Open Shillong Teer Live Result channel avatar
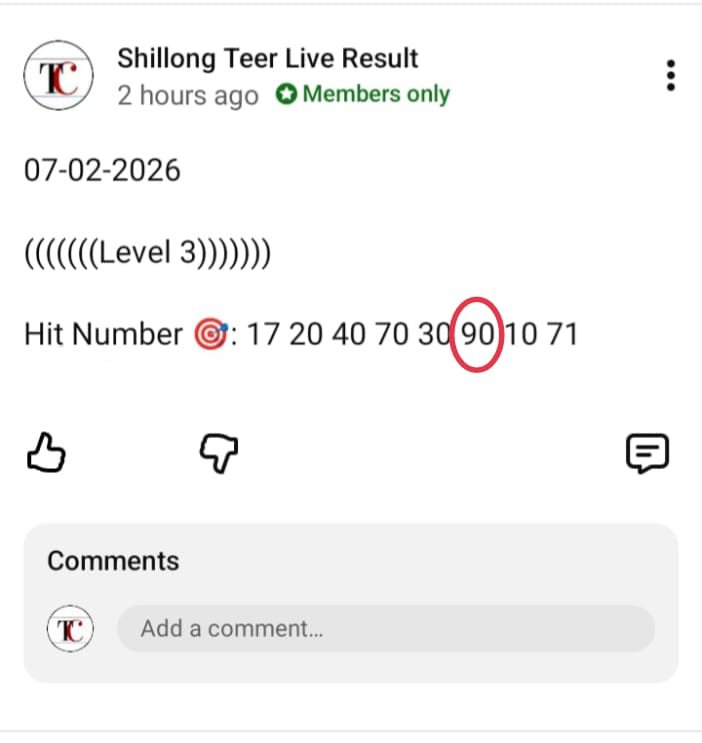Image resolution: width=702 pixels, height=743 pixels. point(59,77)
